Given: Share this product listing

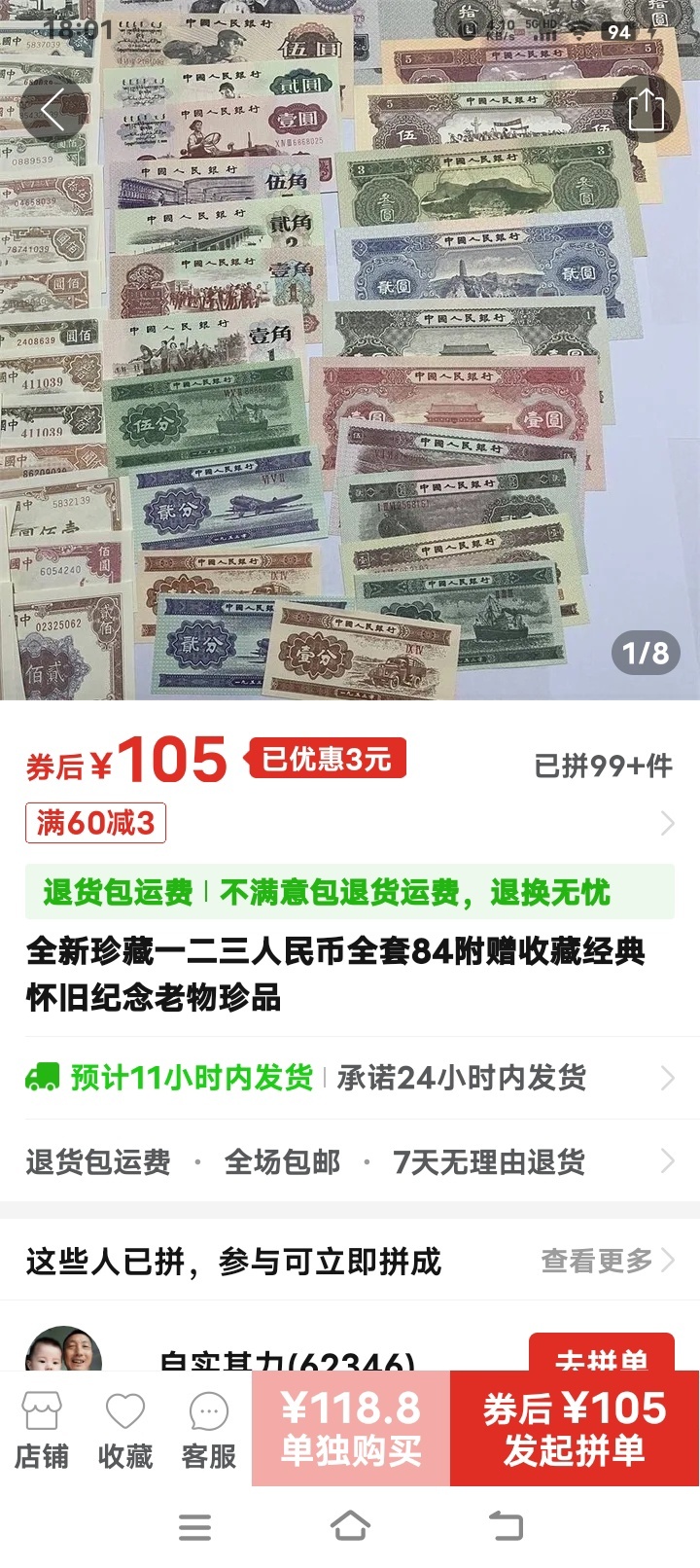Looking at the screenshot, I should coord(646,109).
